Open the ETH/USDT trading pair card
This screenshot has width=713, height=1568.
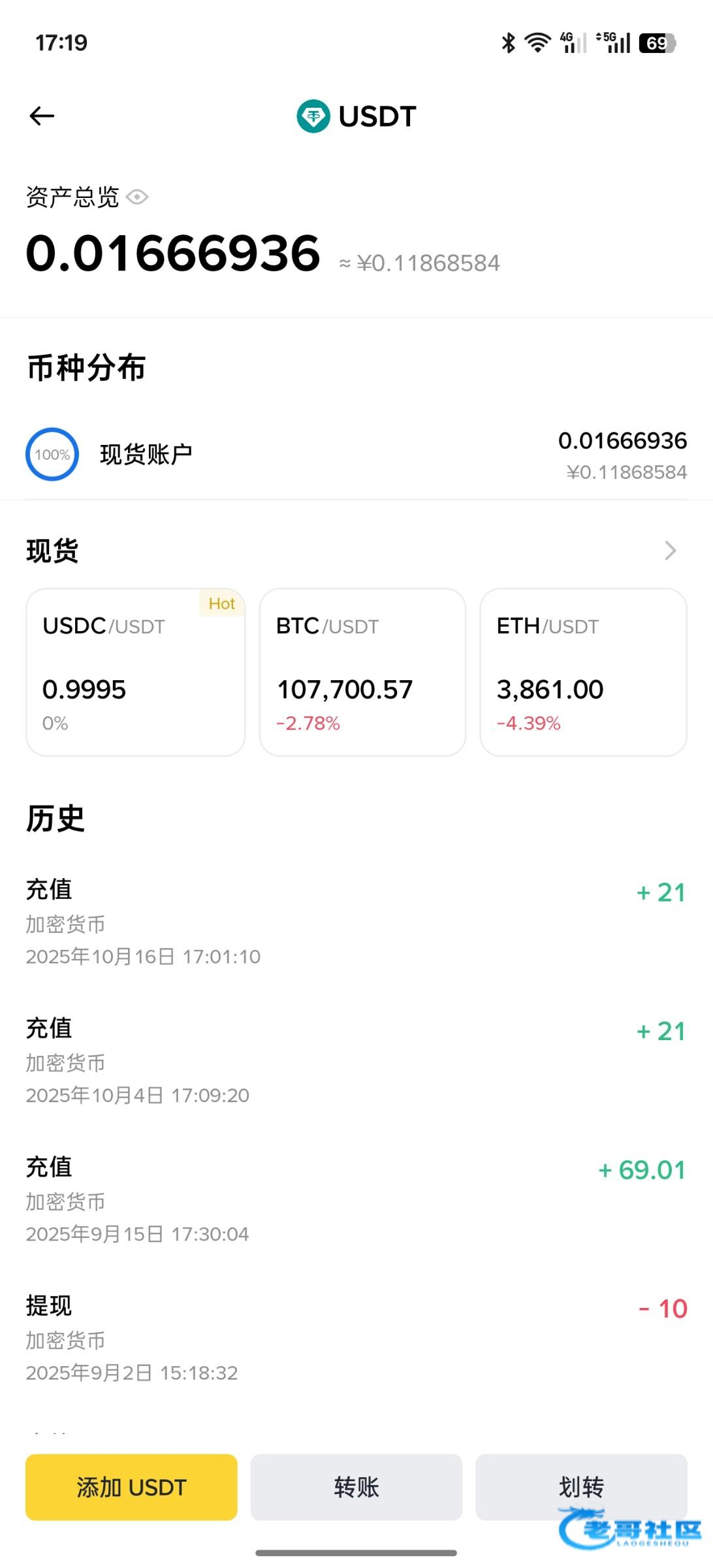[x=583, y=672]
